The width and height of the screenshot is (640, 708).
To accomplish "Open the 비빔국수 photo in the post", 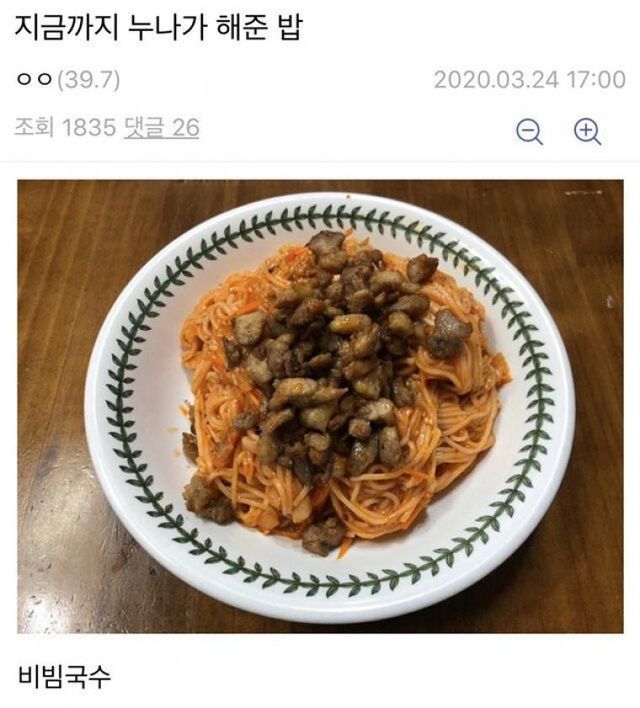I will point(320,405).
